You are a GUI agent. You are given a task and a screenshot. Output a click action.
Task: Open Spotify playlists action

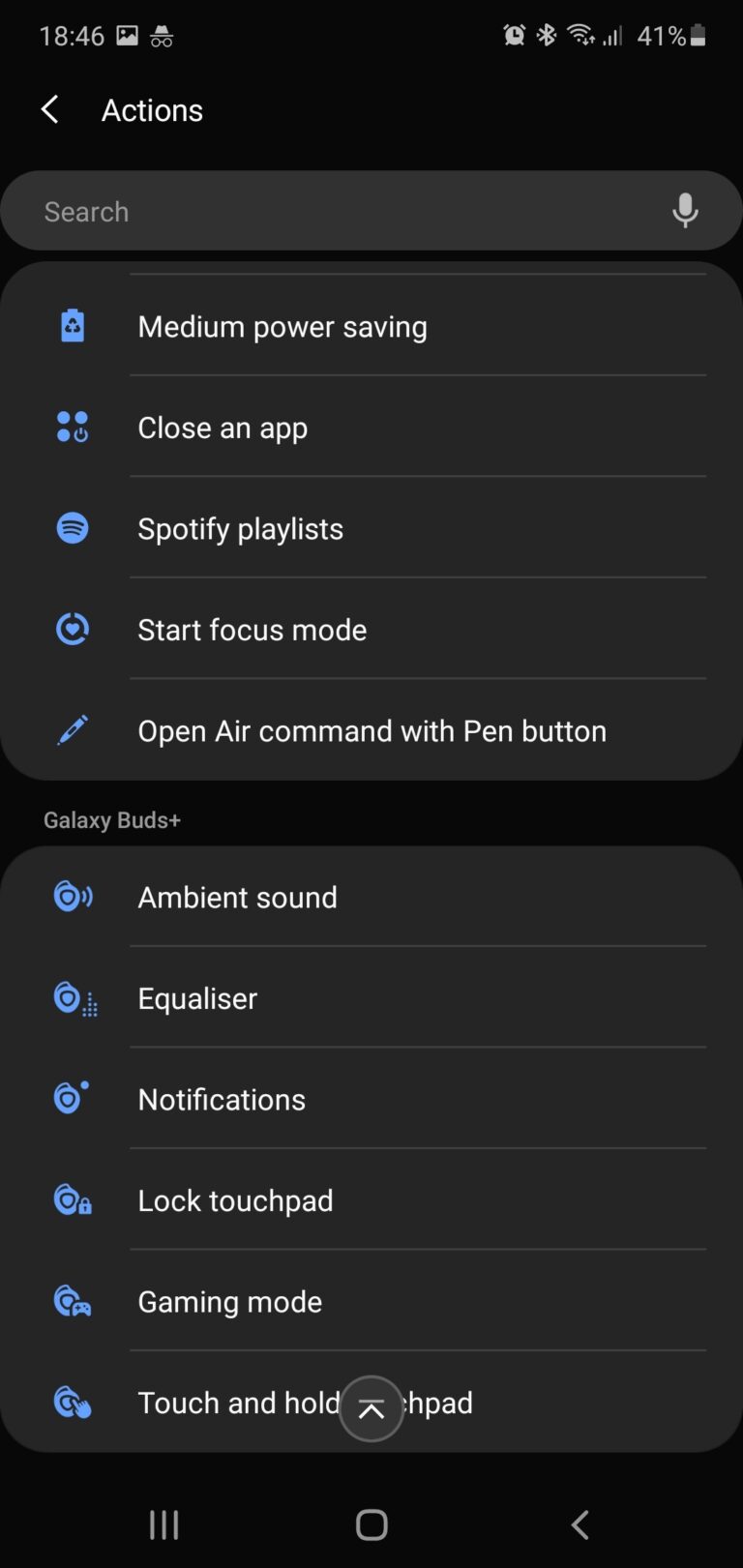240,529
